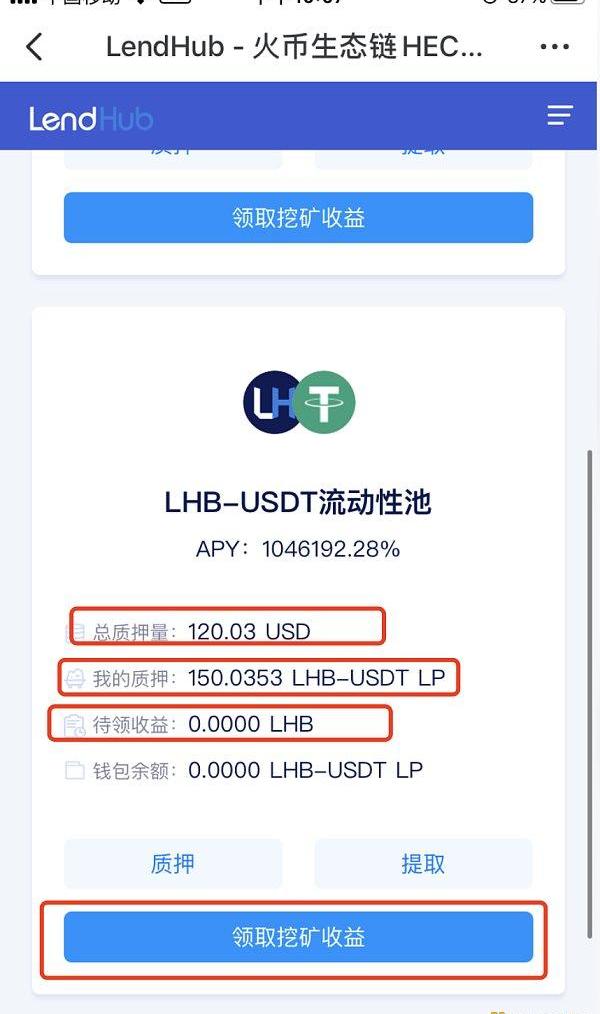Tap 领取挖矿收益 in the upper card

298,217
